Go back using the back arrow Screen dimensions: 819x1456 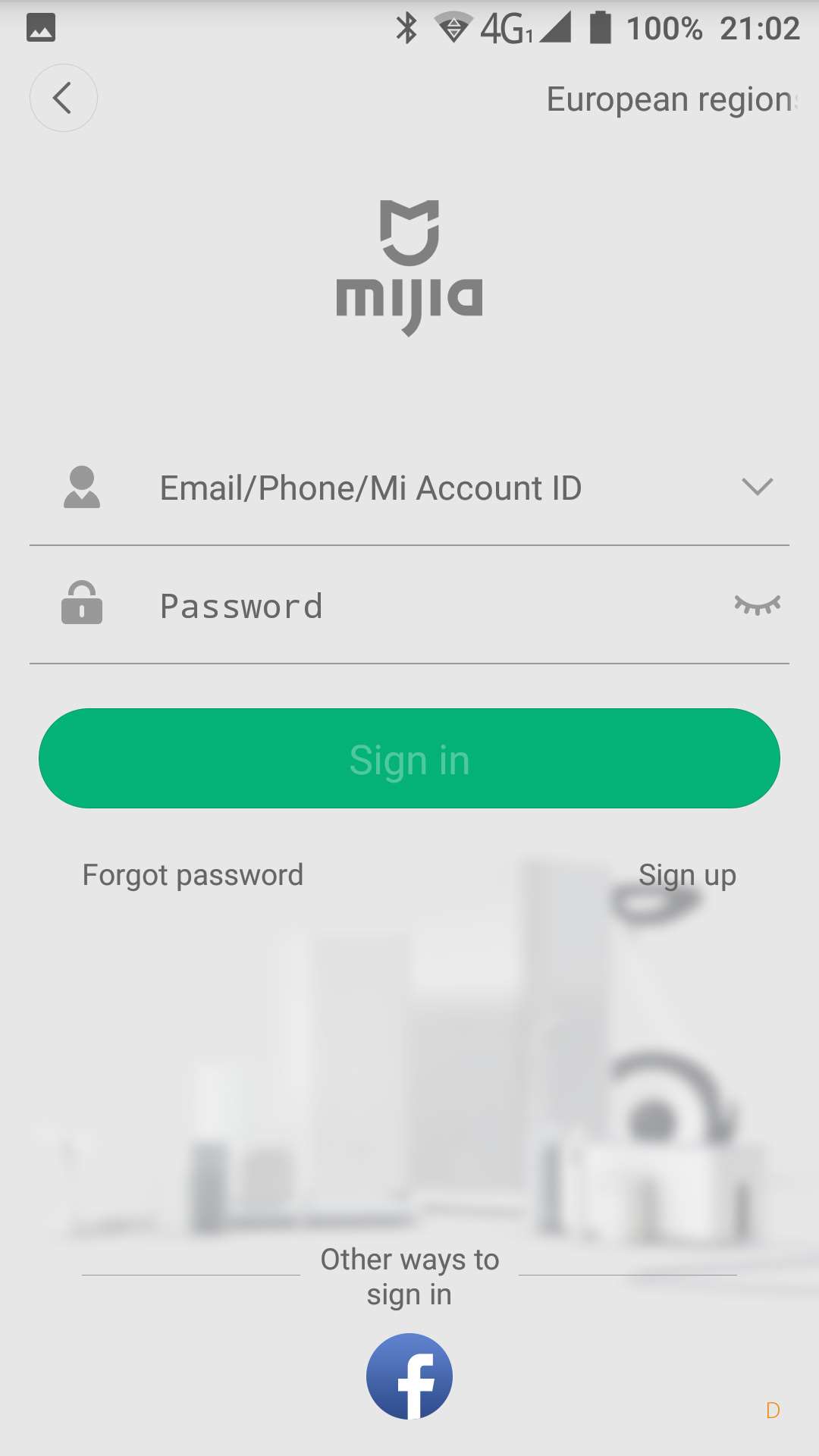point(64,98)
